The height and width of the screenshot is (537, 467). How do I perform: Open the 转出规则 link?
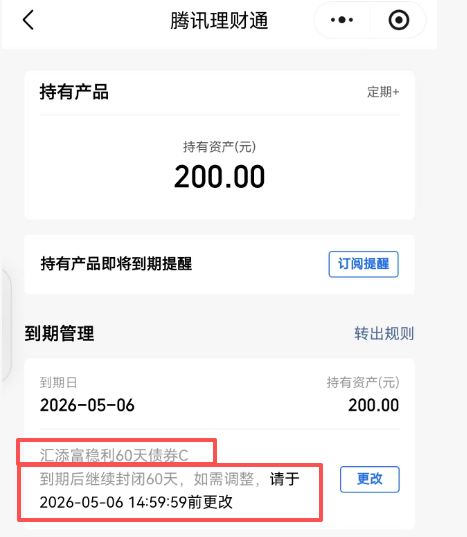tap(384, 334)
